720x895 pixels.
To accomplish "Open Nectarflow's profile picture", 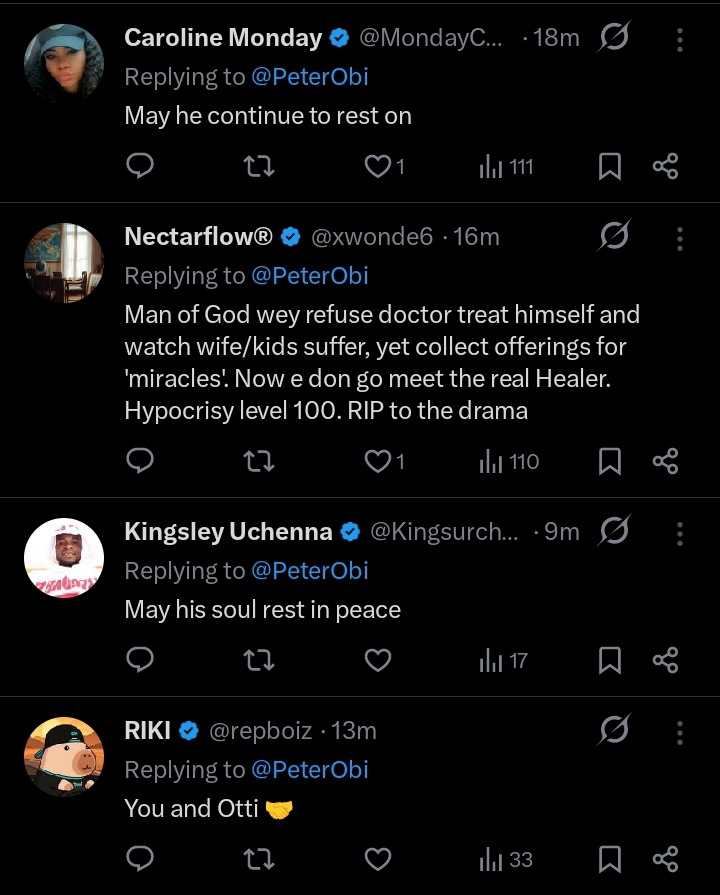I will coord(63,262).
